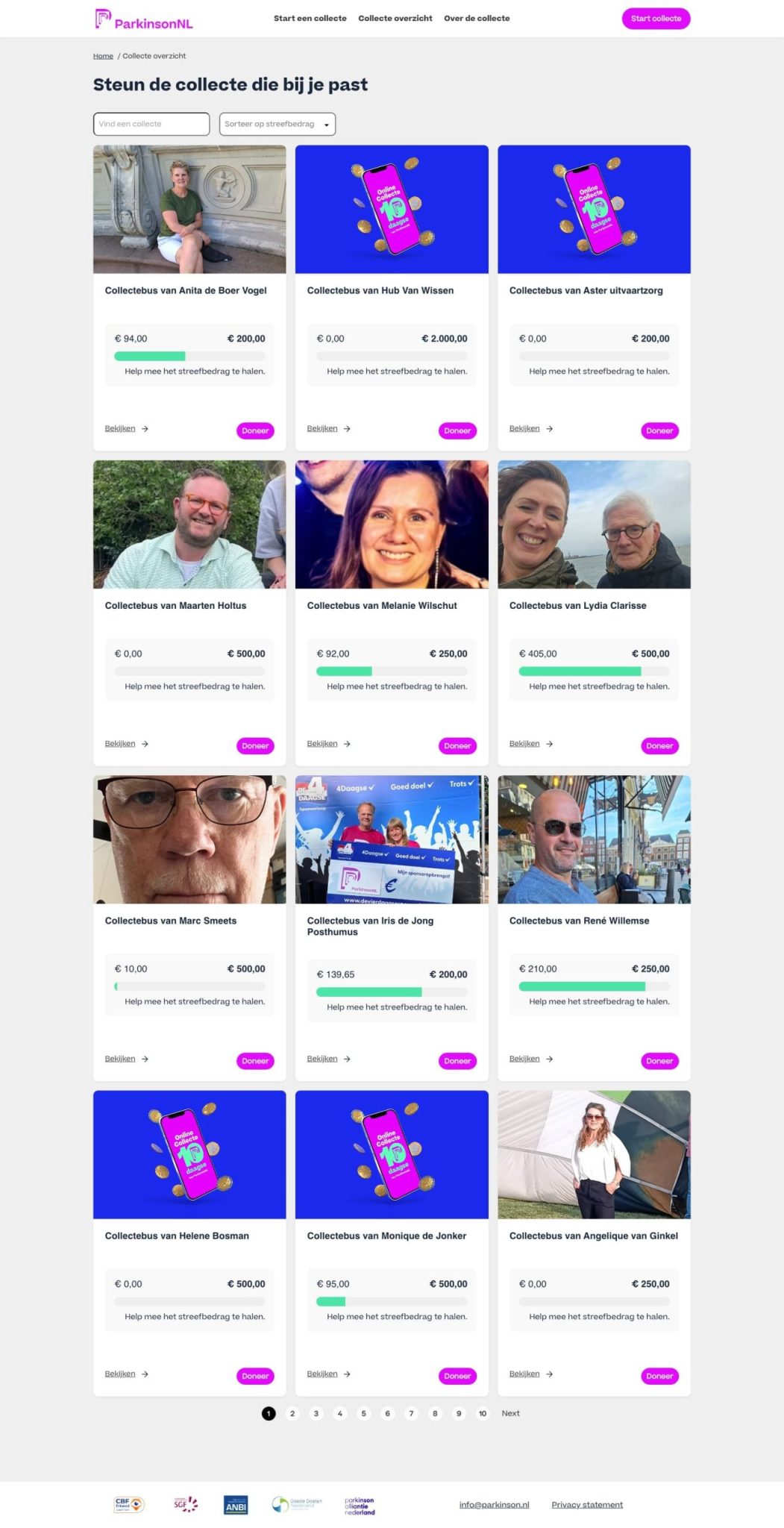The height and width of the screenshot is (1528, 784).
Task: Open Iris de Jong Posthumus collectebus image
Action: click(x=392, y=839)
